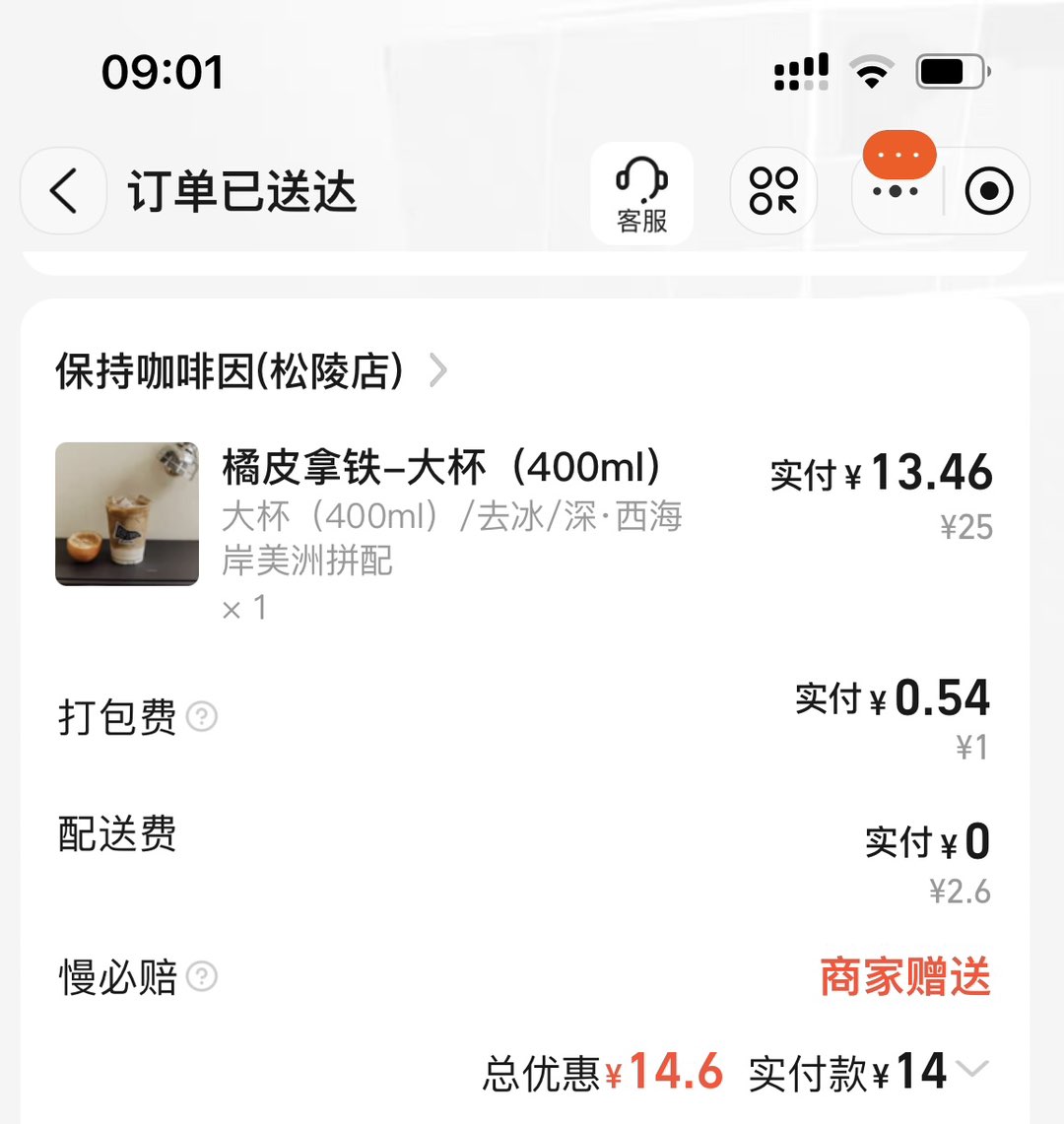
Task: Expand the 实付款 payment breakdown
Action: (x=972, y=1070)
